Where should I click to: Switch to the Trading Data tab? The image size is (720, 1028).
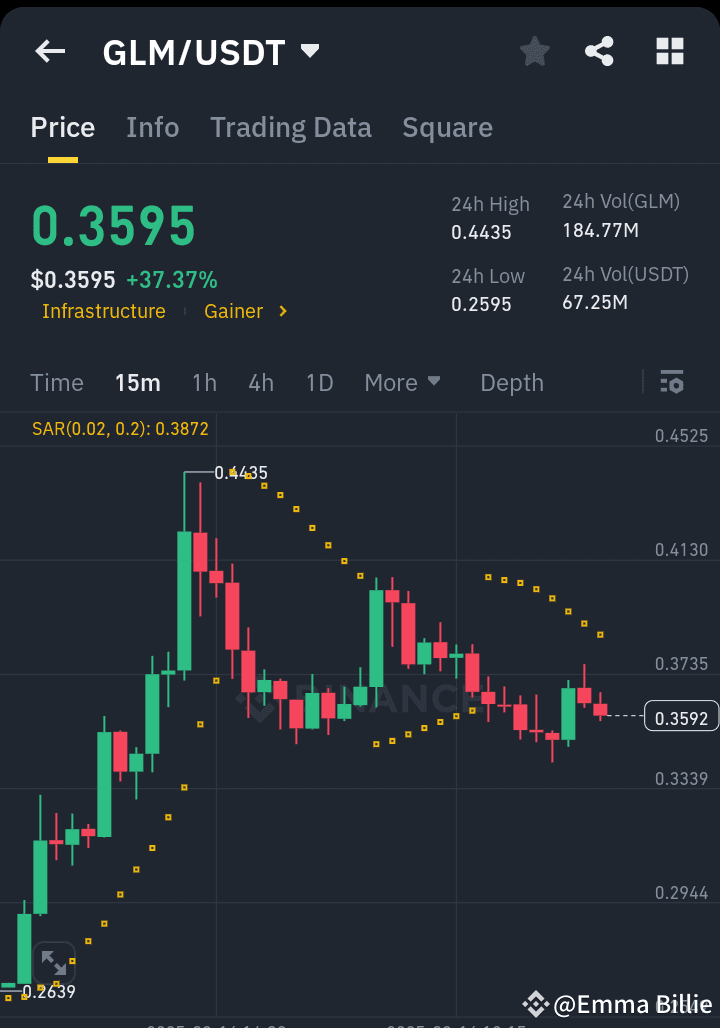tap(291, 127)
